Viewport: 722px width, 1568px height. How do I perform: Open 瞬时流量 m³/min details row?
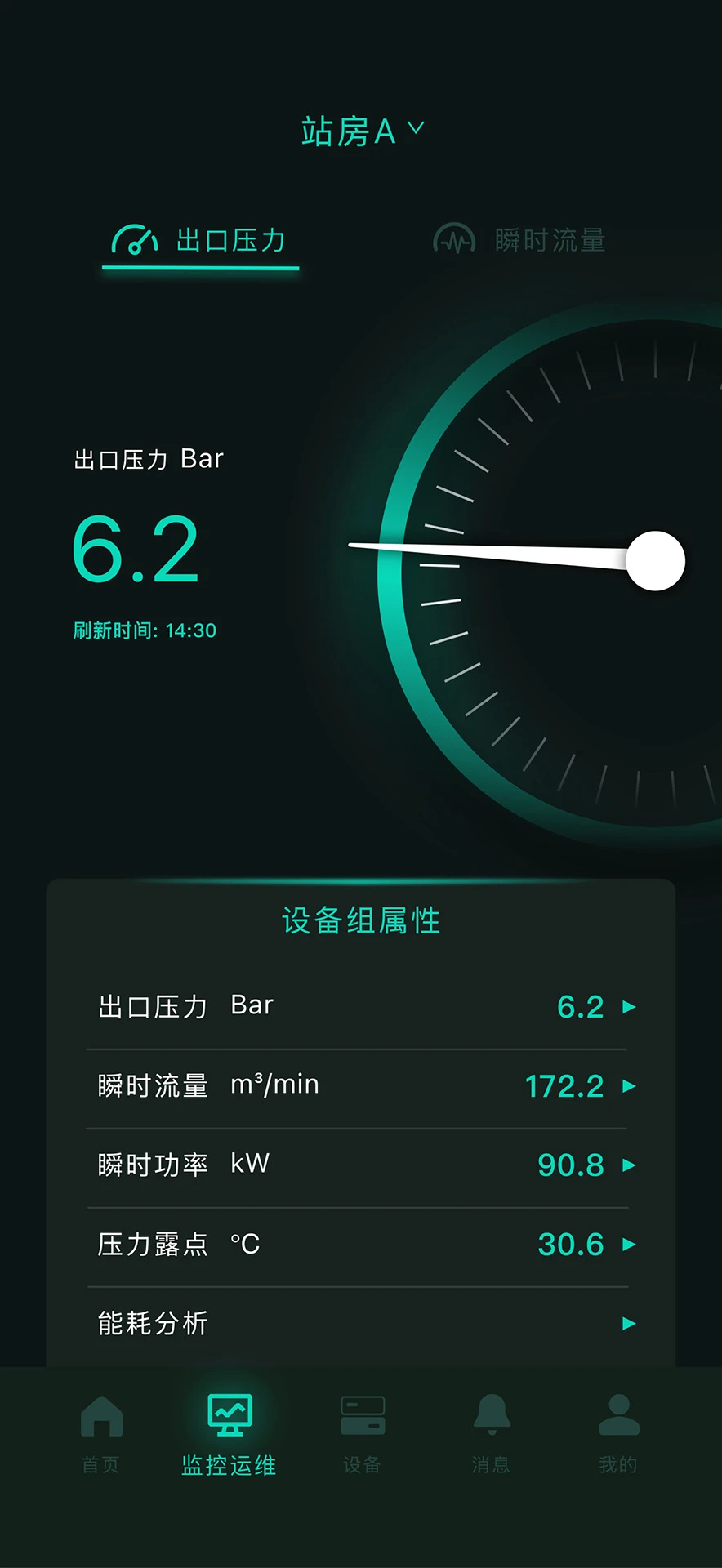tap(359, 1085)
